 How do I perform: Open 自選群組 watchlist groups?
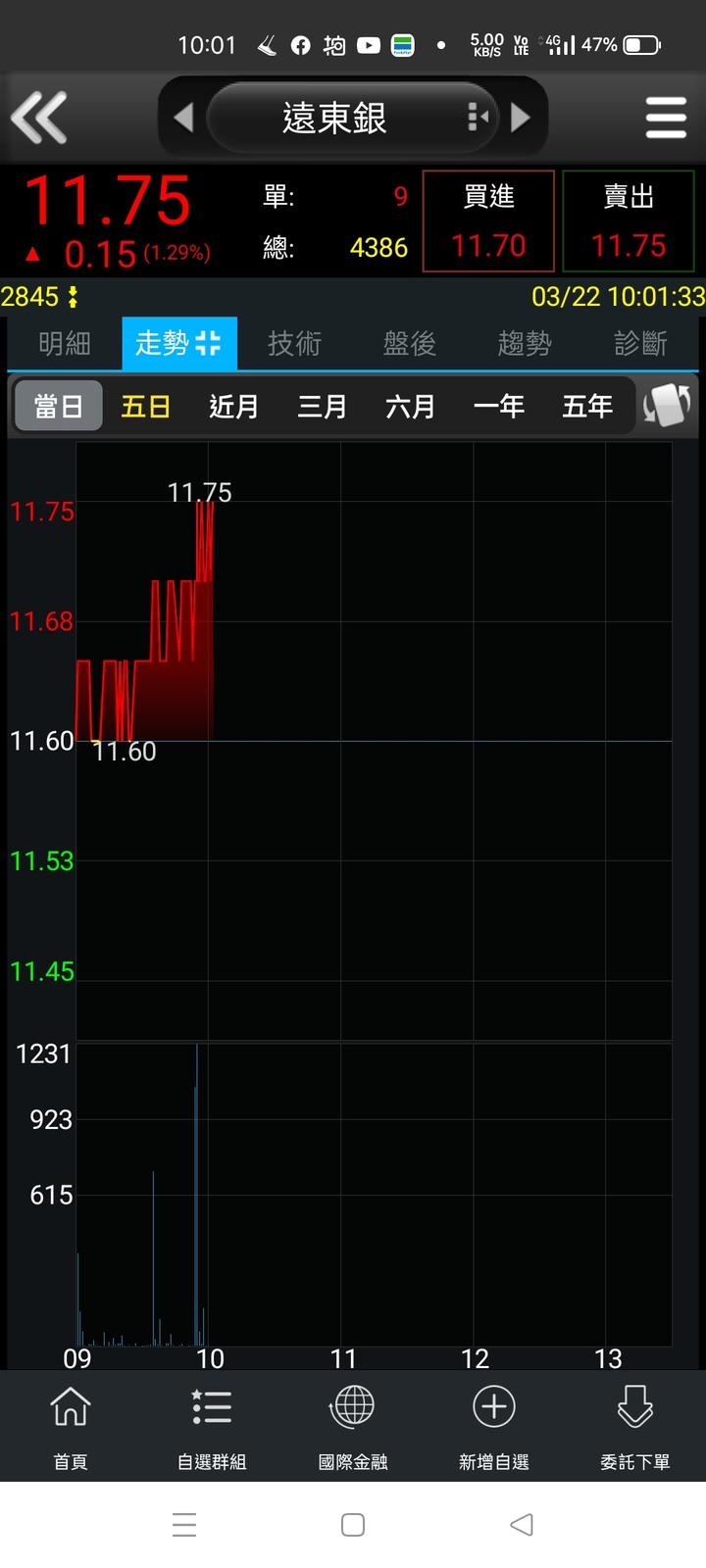coord(212,1426)
